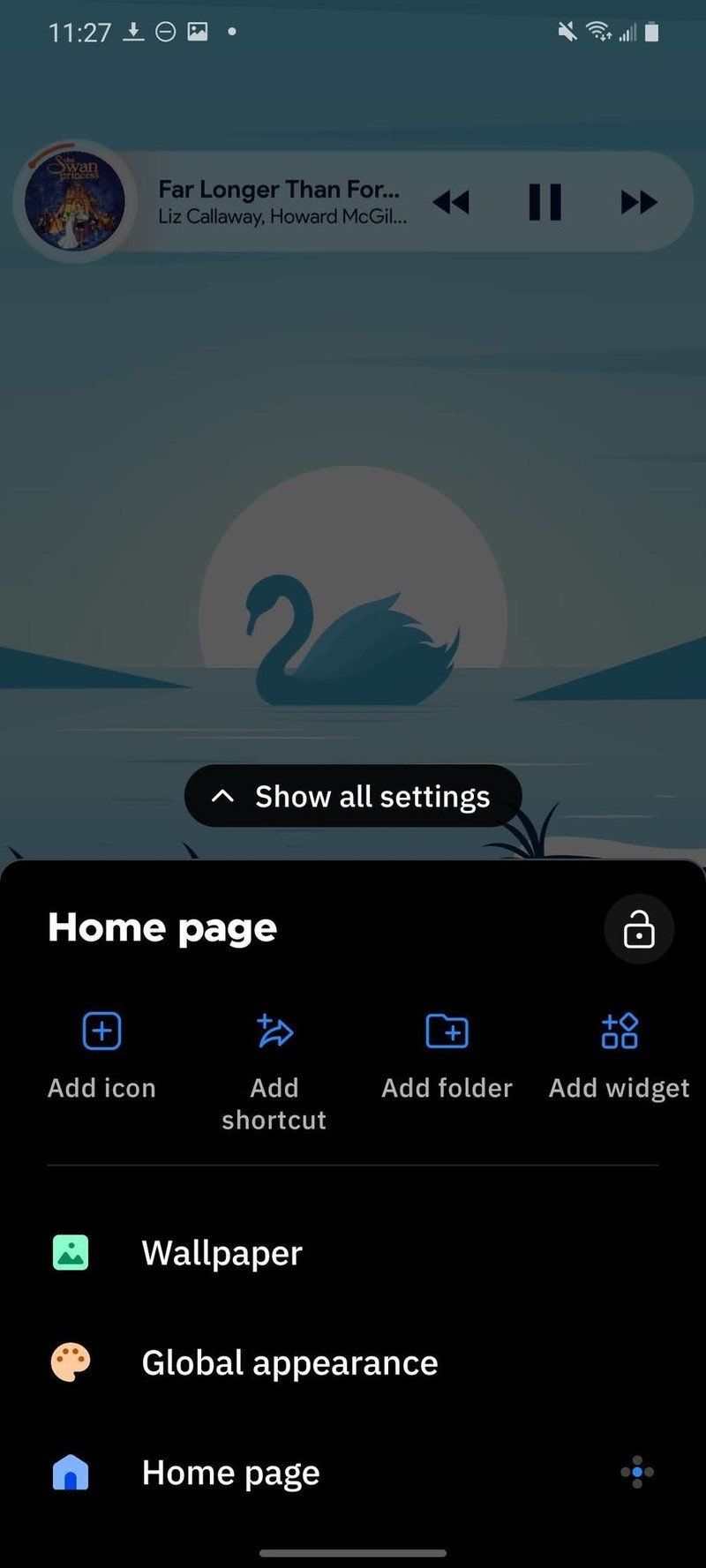Image resolution: width=706 pixels, height=1568 pixels.
Task: Open the Home page settings row
Action: click(x=230, y=1473)
